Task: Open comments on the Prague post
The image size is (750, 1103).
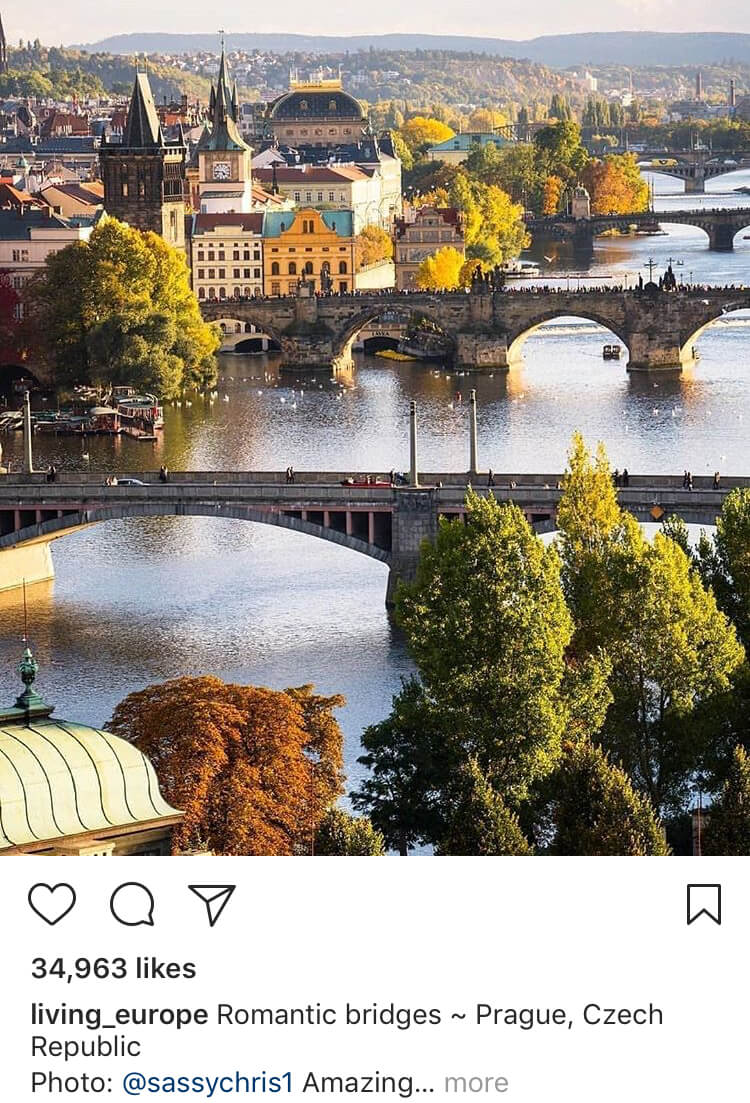Action: click(132, 904)
